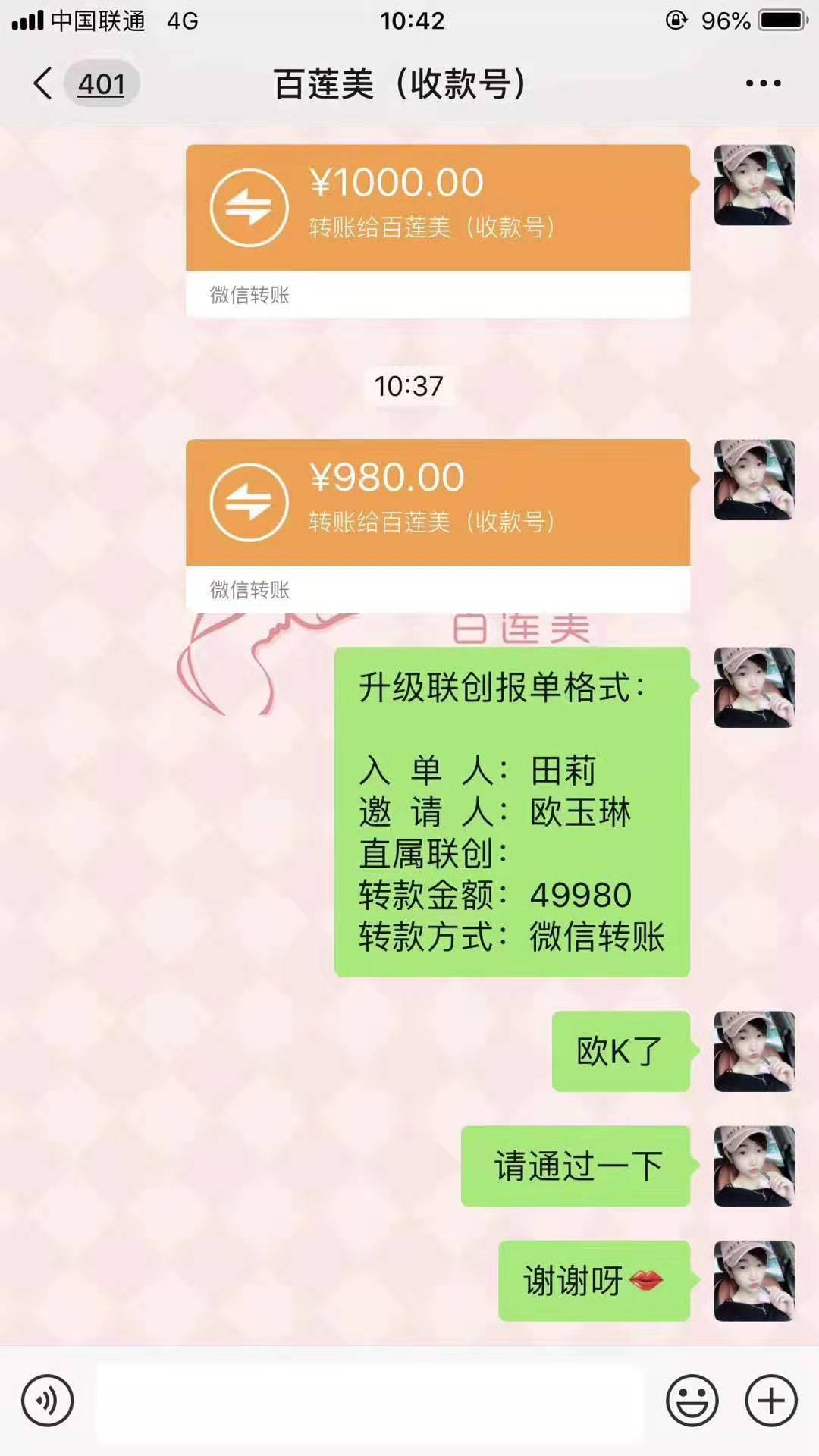Screen dimensions: 819x1456
Task: Open the chat details overflow menu
Action: 763,83
